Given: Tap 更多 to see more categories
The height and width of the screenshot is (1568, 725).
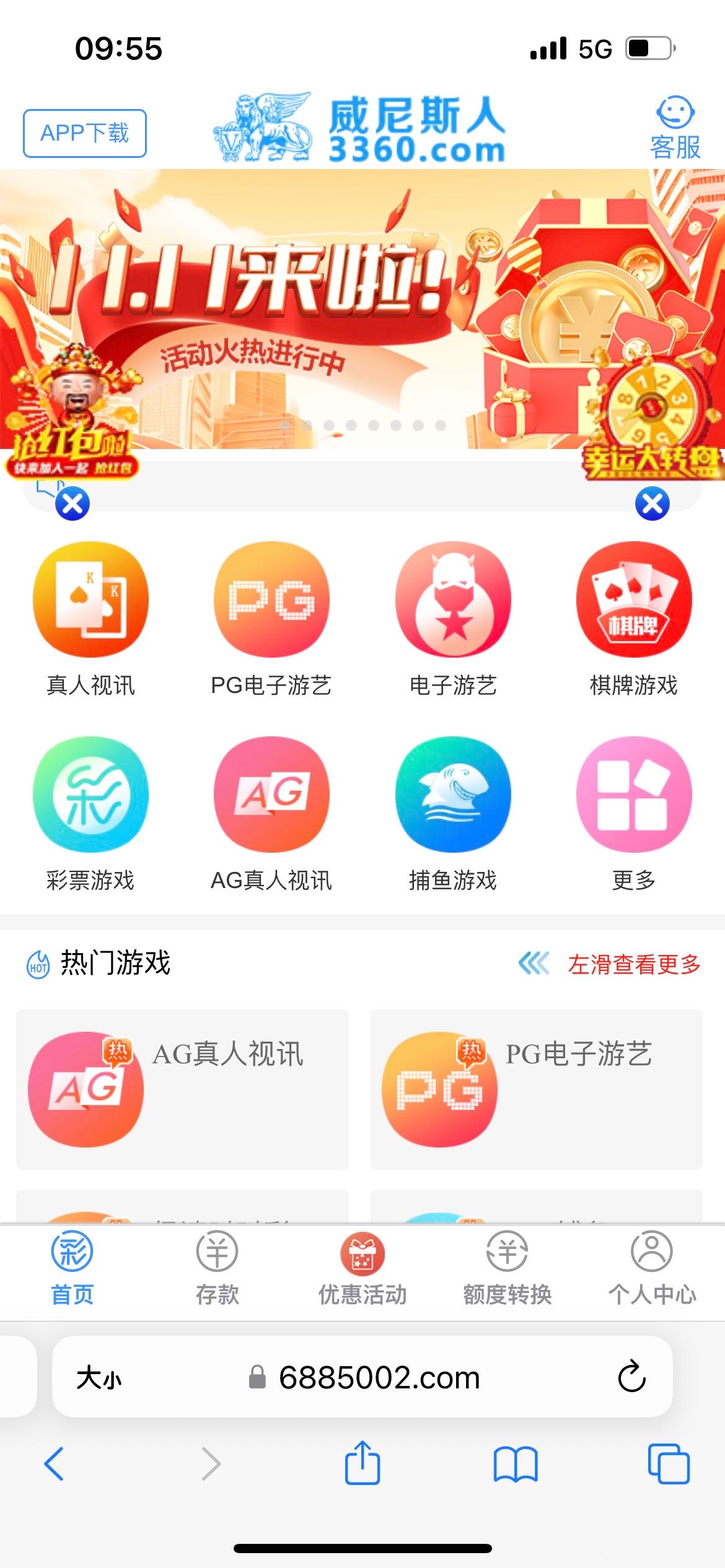Looking at the screenshot, I should [x=634, y=812].
